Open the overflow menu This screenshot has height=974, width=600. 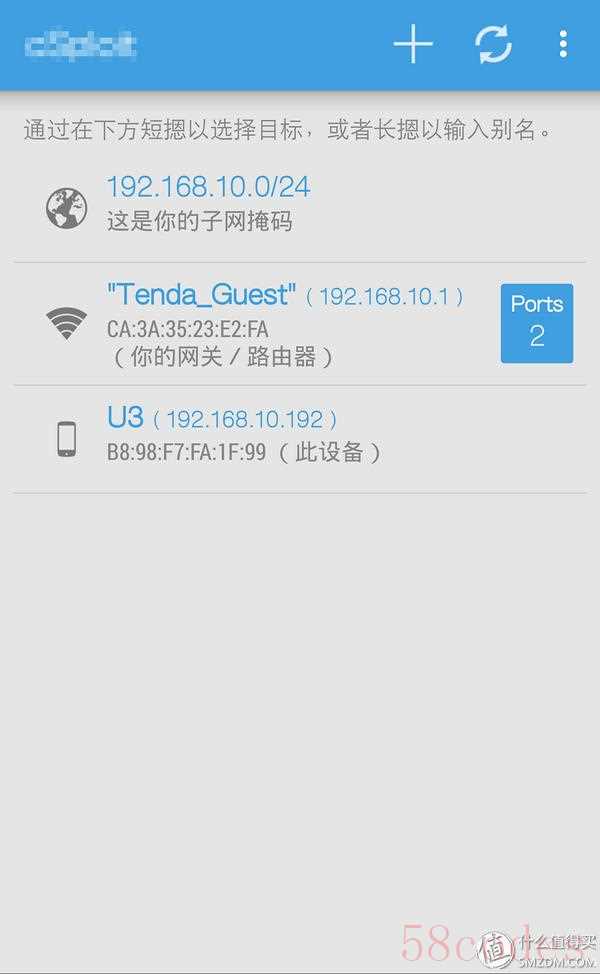tap(563, 45)
